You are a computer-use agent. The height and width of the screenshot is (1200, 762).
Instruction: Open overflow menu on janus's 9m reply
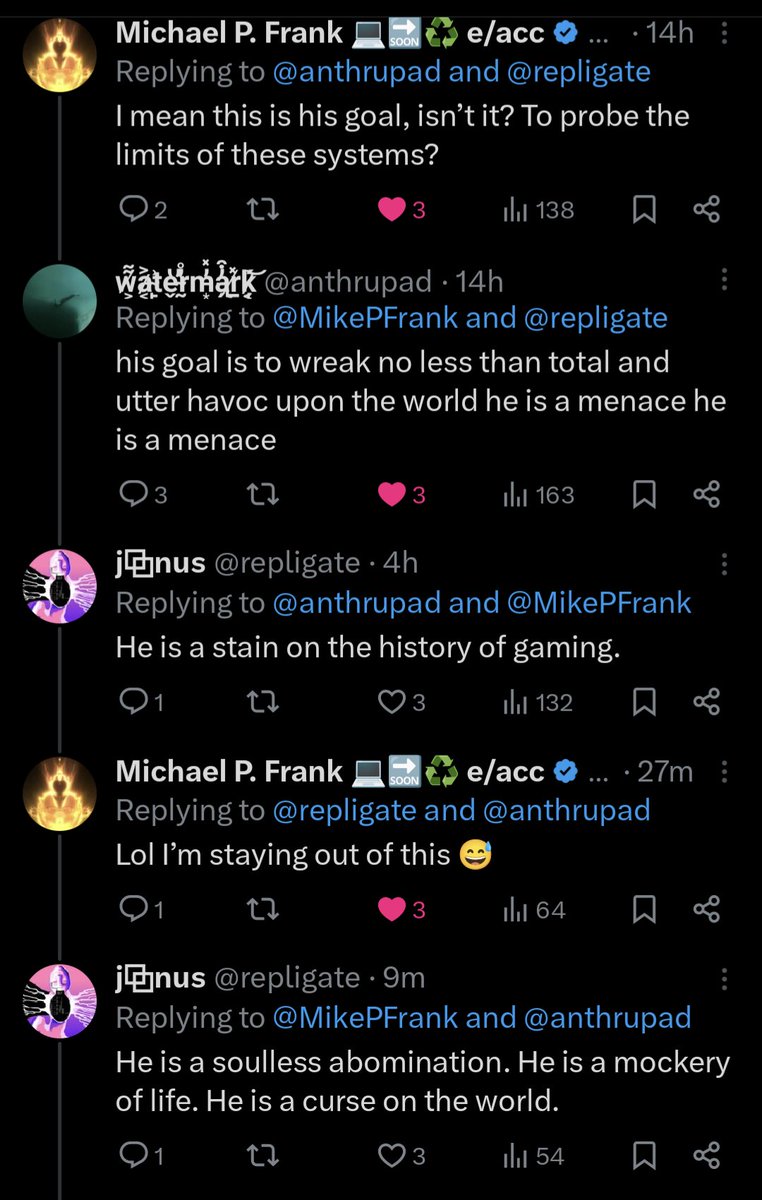click(x=725, y=980)
